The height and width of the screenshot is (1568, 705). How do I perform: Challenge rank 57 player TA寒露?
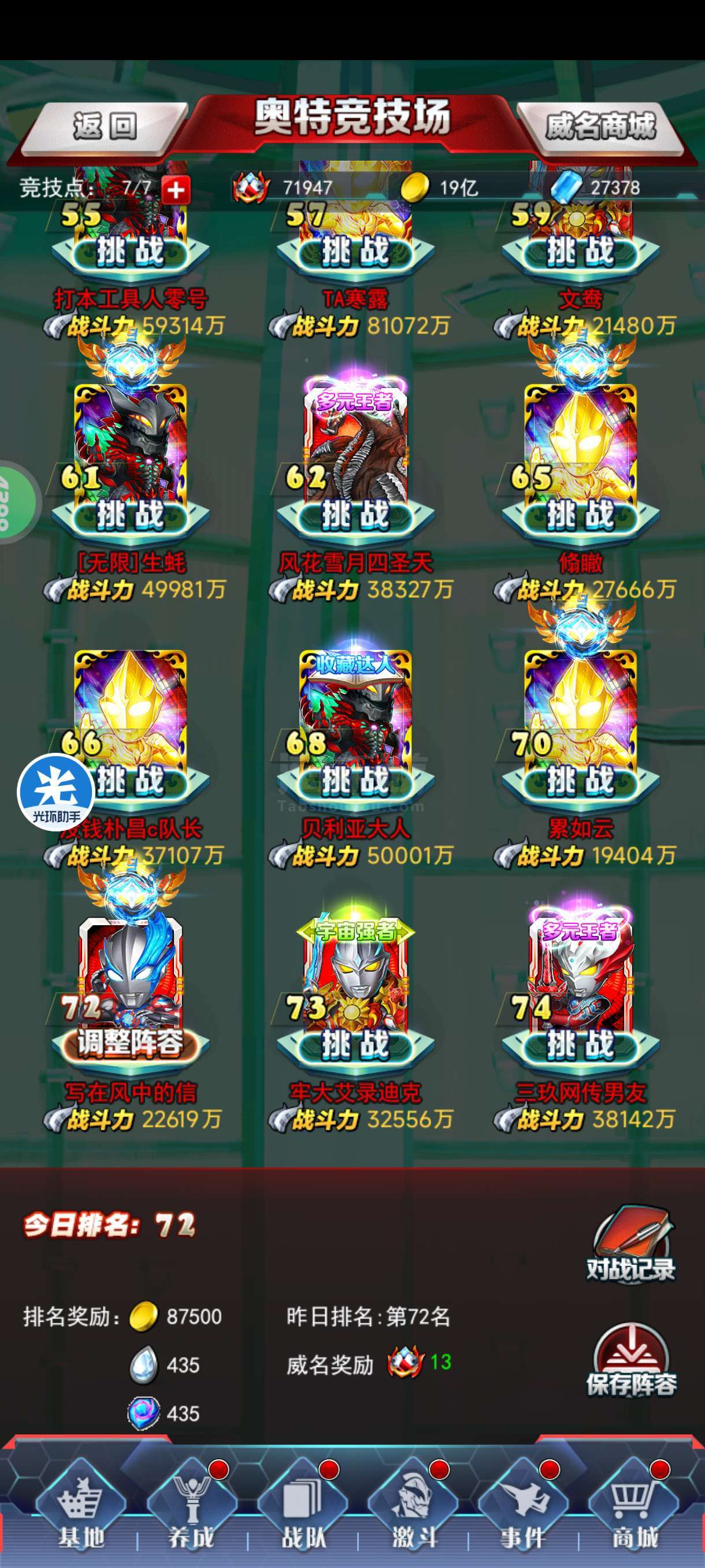coord(355,252)
